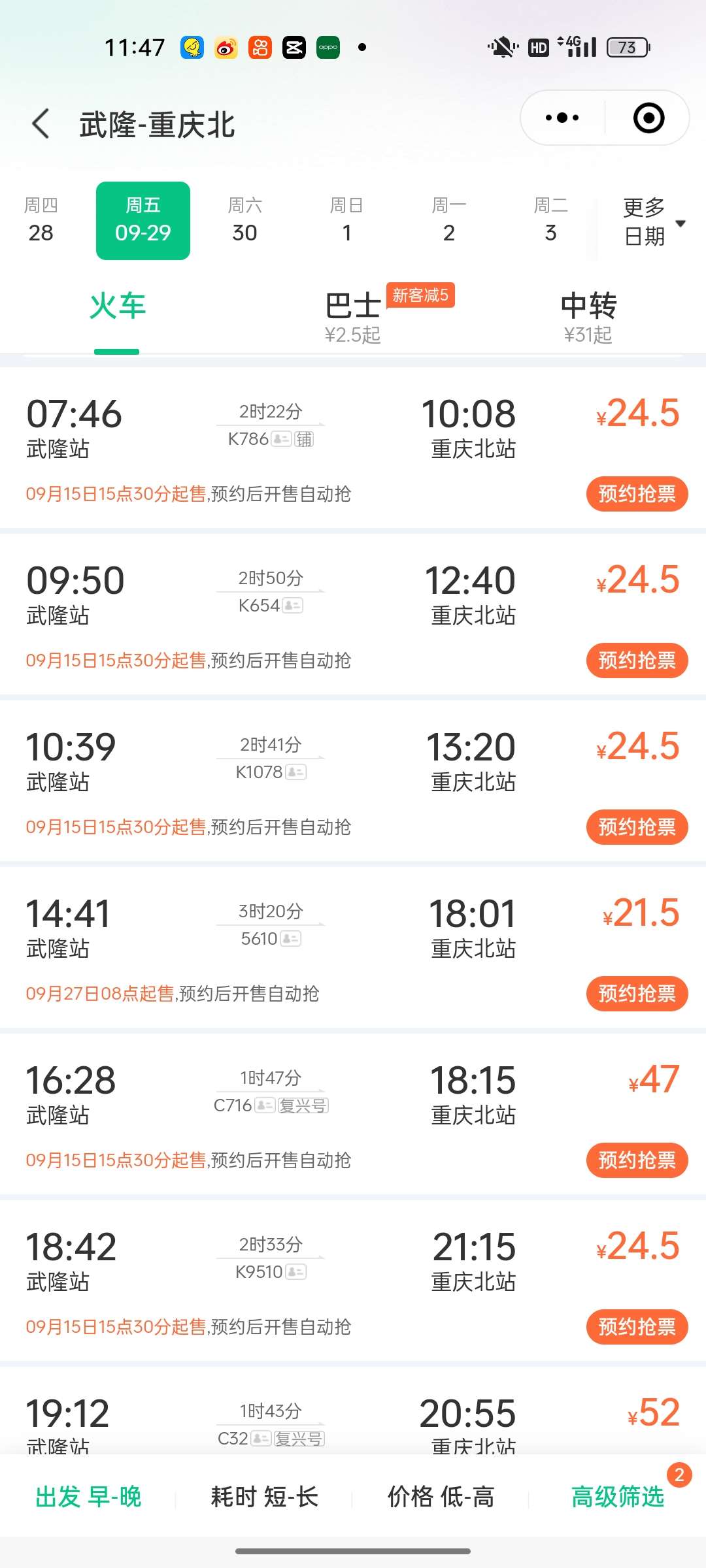
Task: Select the date 周一 2
Action: point(449,221)
